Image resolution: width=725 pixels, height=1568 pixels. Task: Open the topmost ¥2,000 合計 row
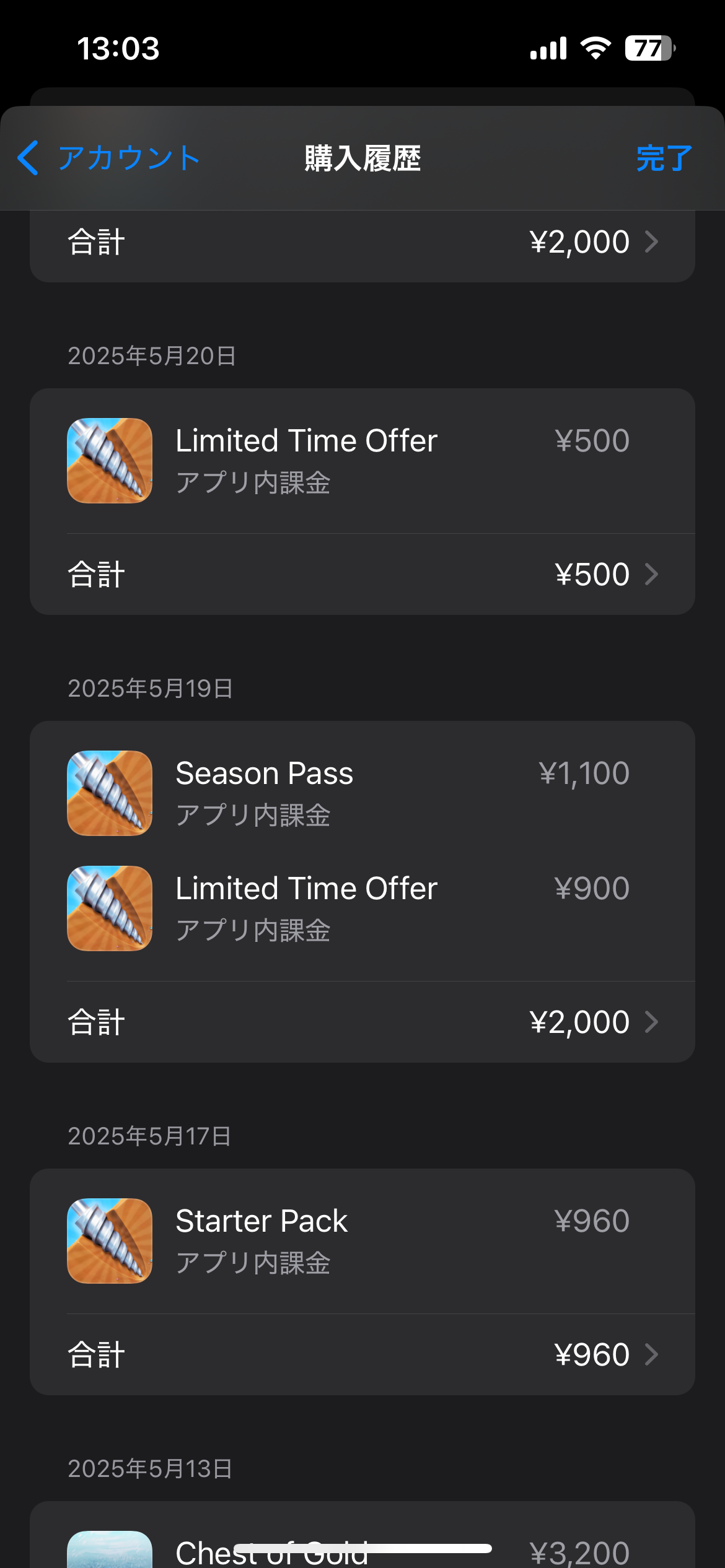(x=362, y=242)
